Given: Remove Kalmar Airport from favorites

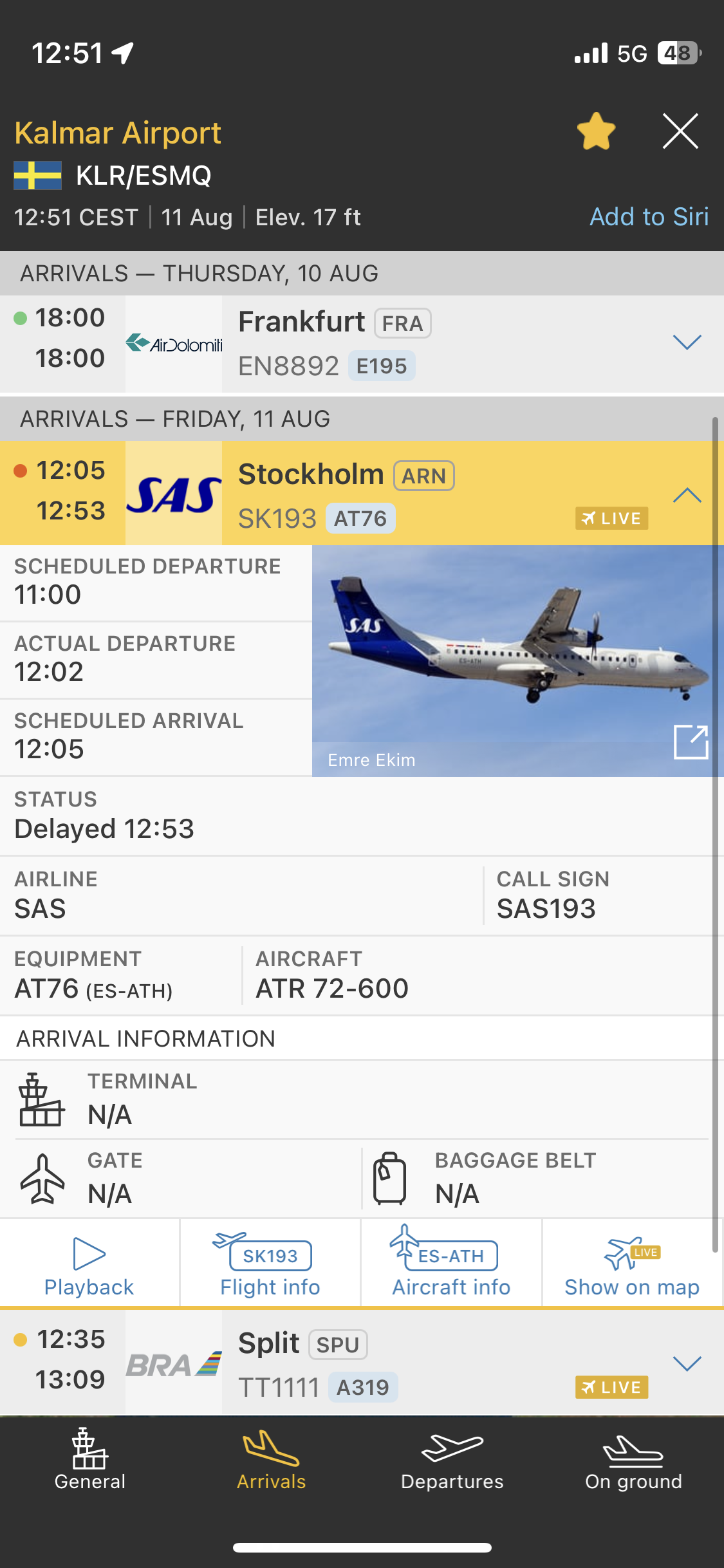Looking at the screenshot, I should click(596, 131).
